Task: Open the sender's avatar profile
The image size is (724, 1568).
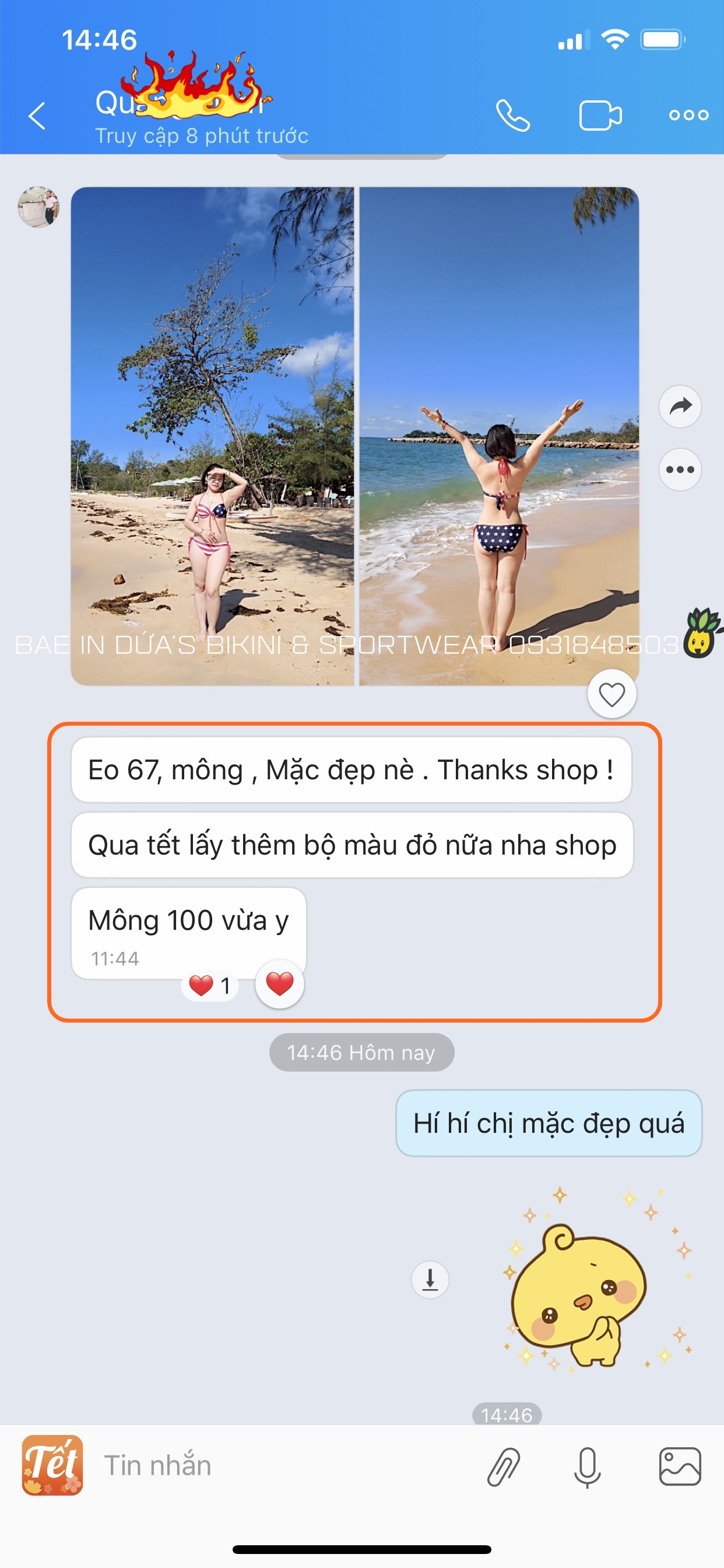Action: point(38,207)
